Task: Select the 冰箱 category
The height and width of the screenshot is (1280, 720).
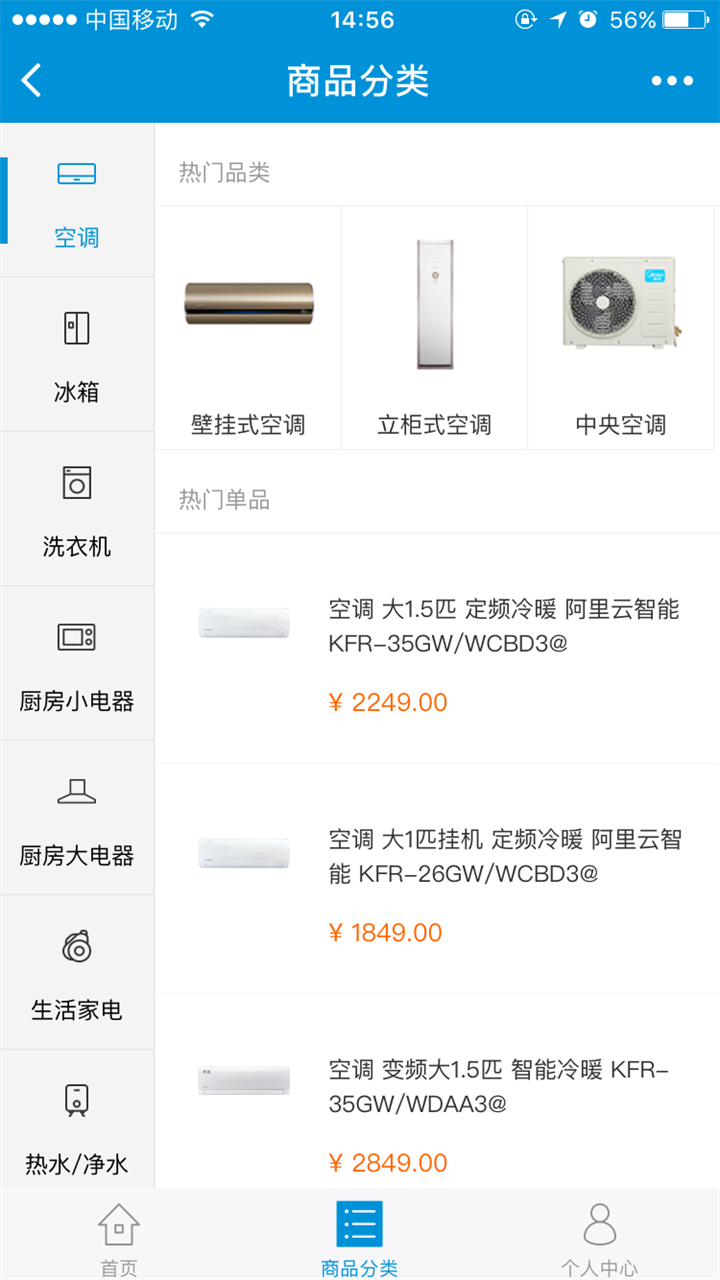Action: pyautogui.click(x=77, y=355)
